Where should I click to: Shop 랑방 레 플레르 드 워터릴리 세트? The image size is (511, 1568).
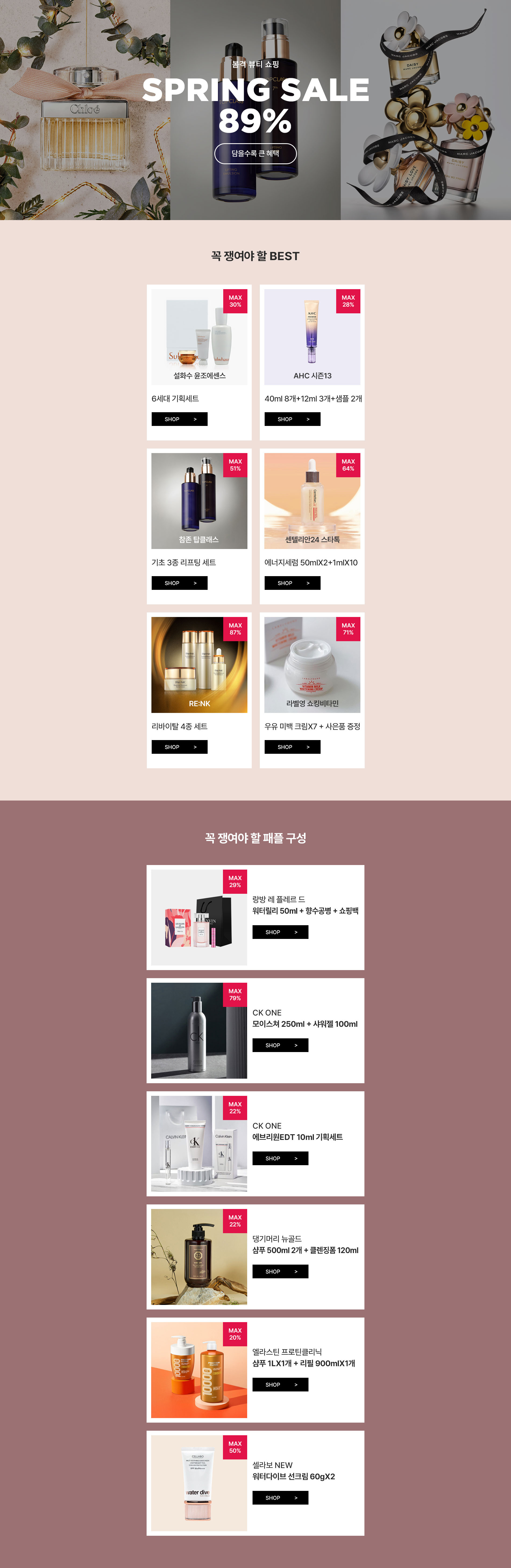[280, 932]
